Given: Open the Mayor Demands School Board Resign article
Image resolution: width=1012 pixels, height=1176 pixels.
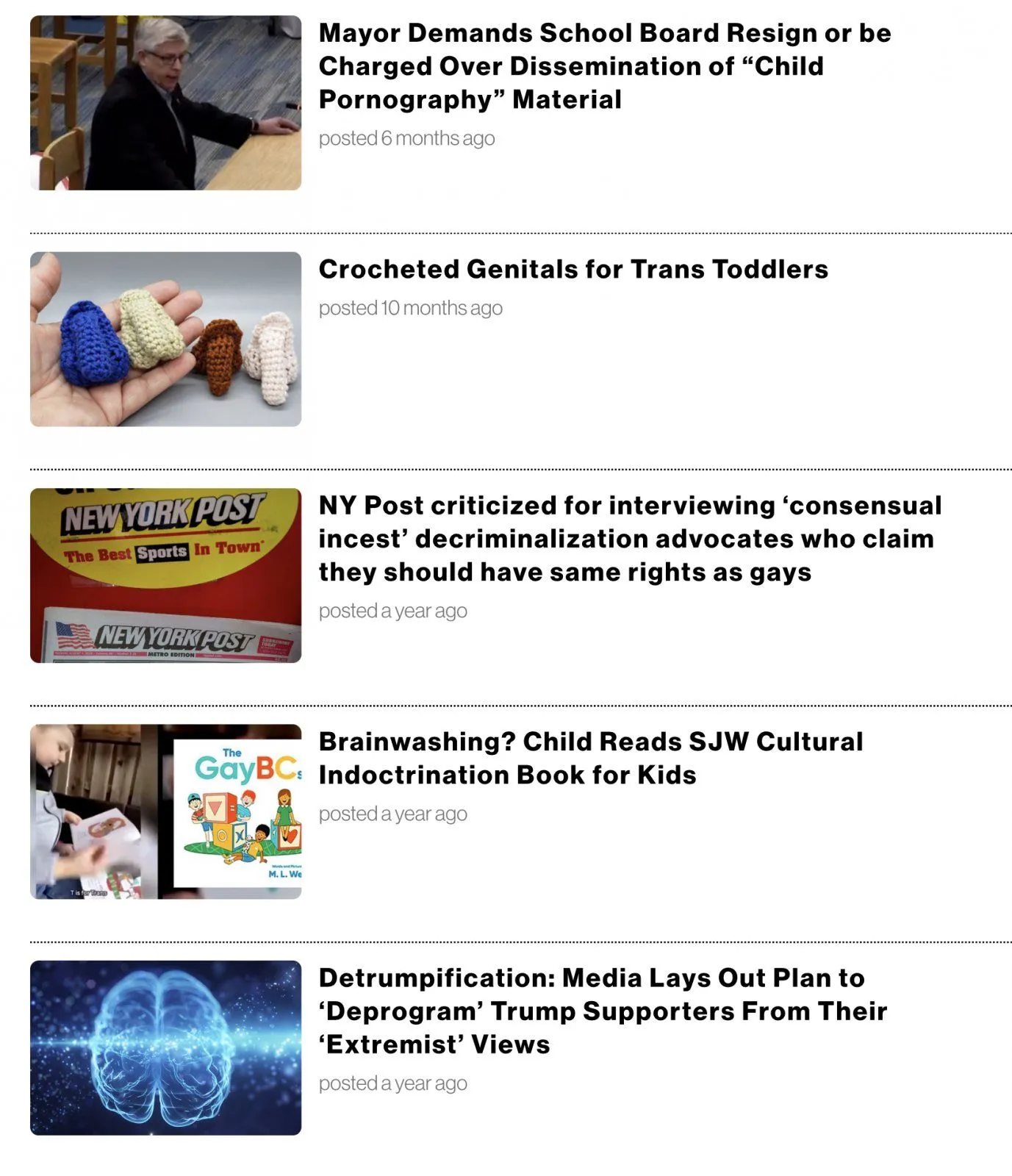Looking at the screenshot, I should (x=604, y=66).
